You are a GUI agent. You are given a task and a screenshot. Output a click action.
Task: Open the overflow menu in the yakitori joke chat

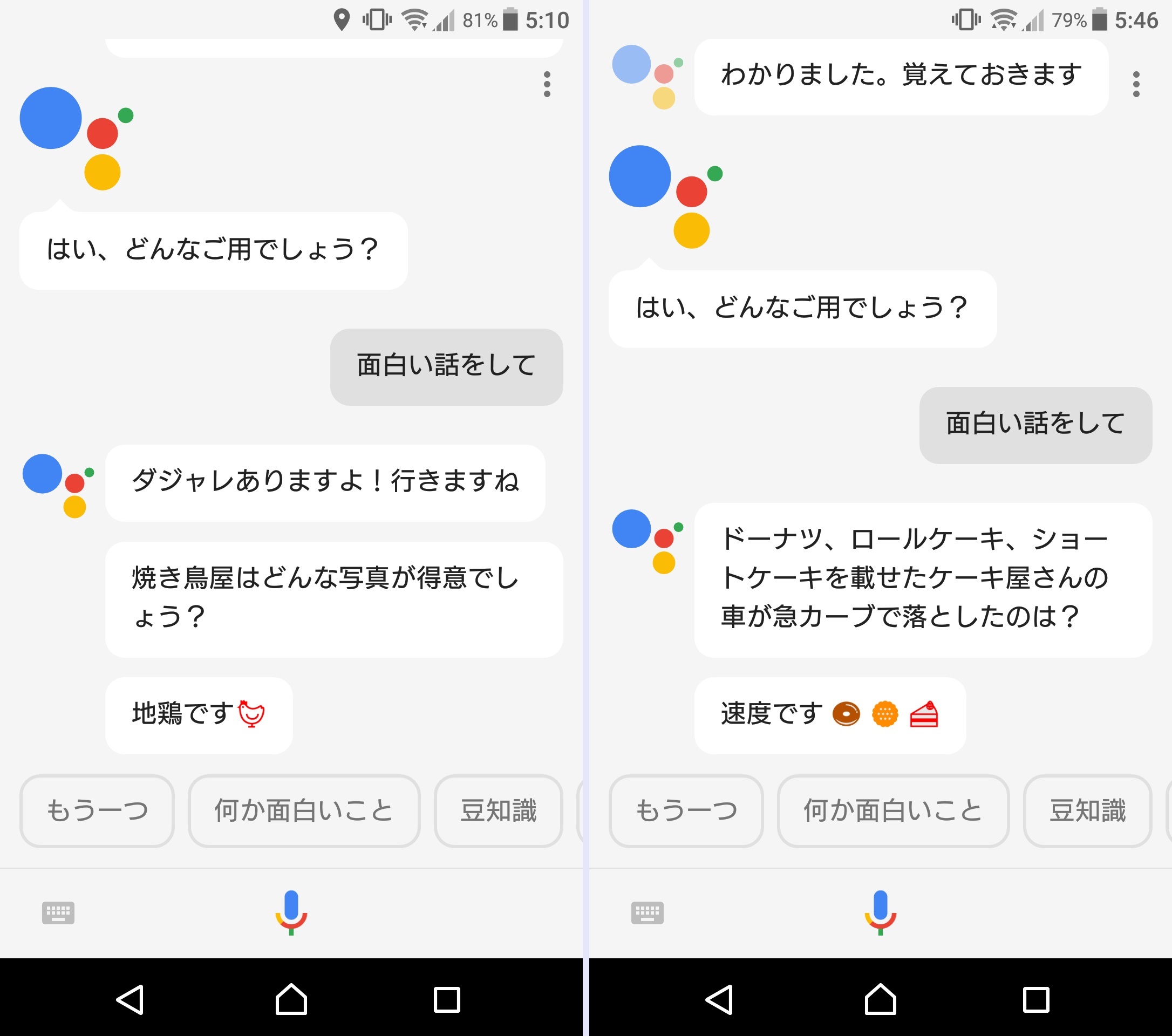[x=547, y=84]
